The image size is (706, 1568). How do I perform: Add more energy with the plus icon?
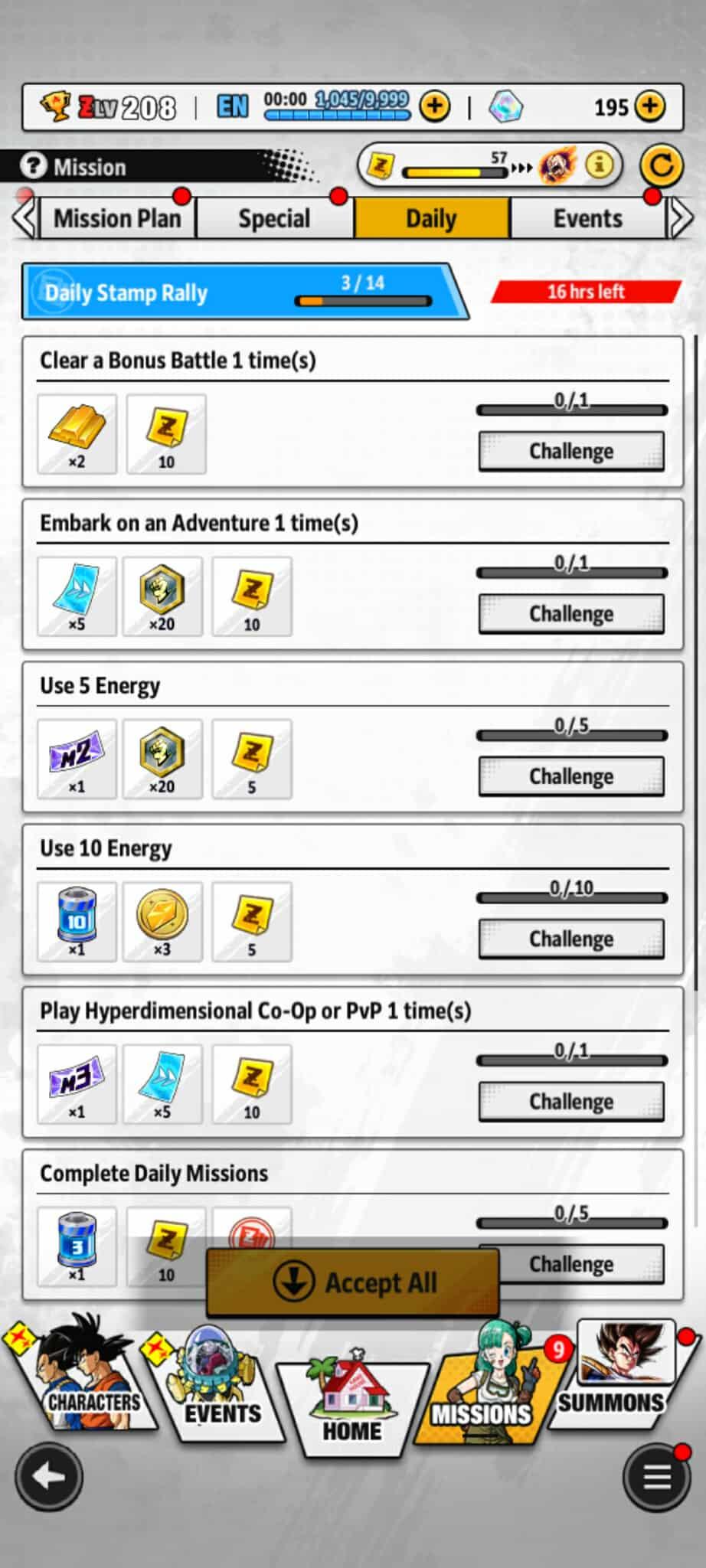pyautogui.click(x=434, y=106)
